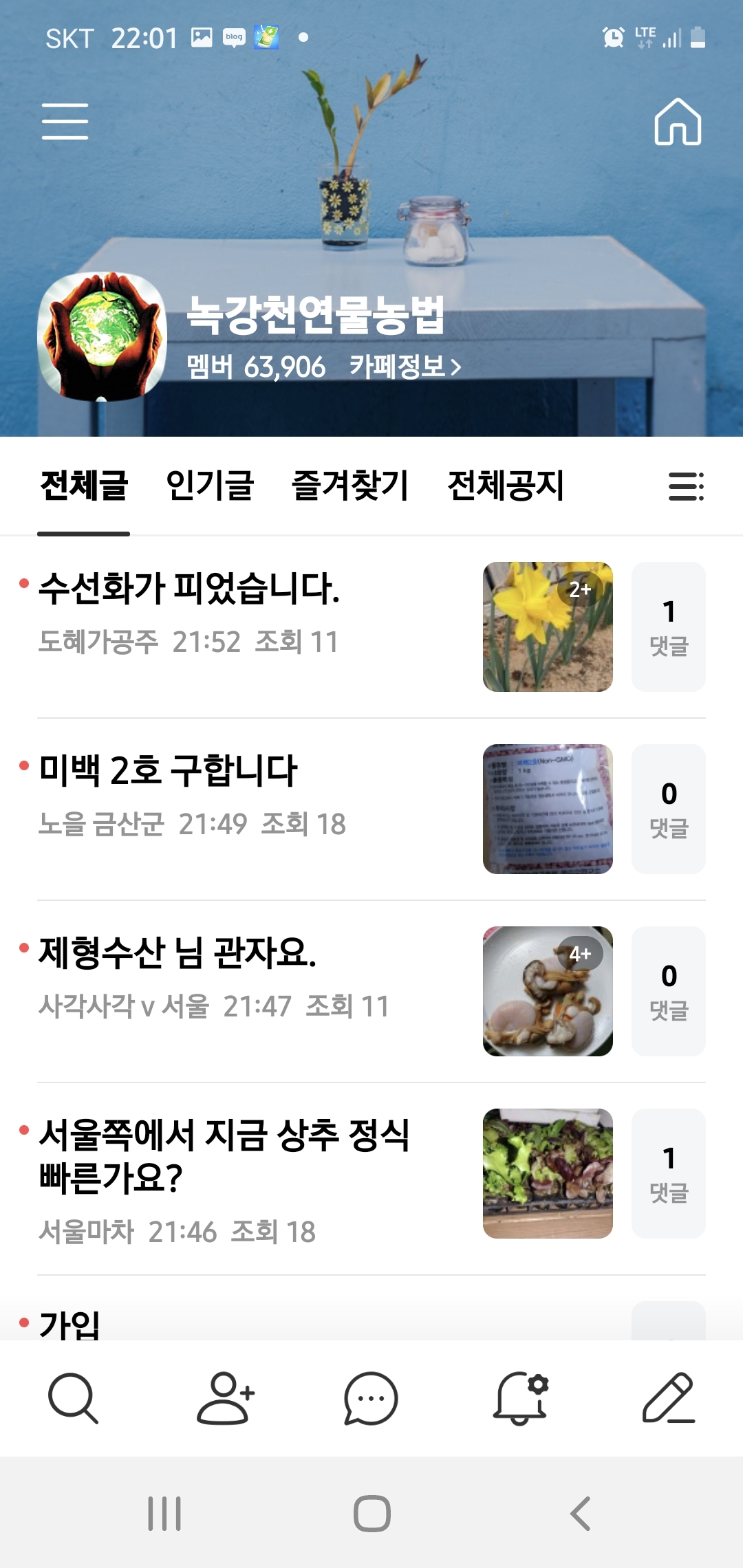Show the 전체글 tab
Screen dimensions: 743x1568
[x=84, y=486]
